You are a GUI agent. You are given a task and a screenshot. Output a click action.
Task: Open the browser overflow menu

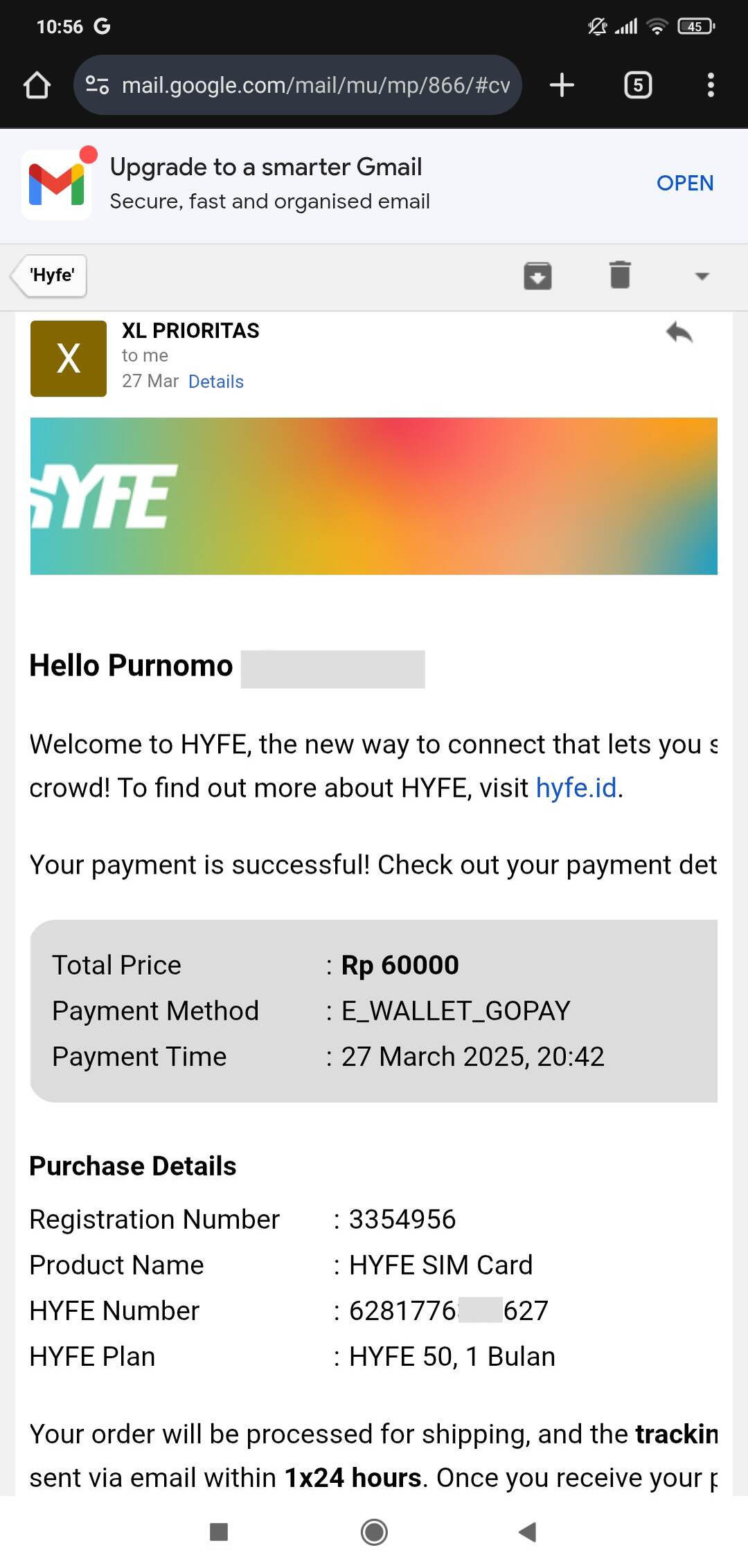[711, 85]
